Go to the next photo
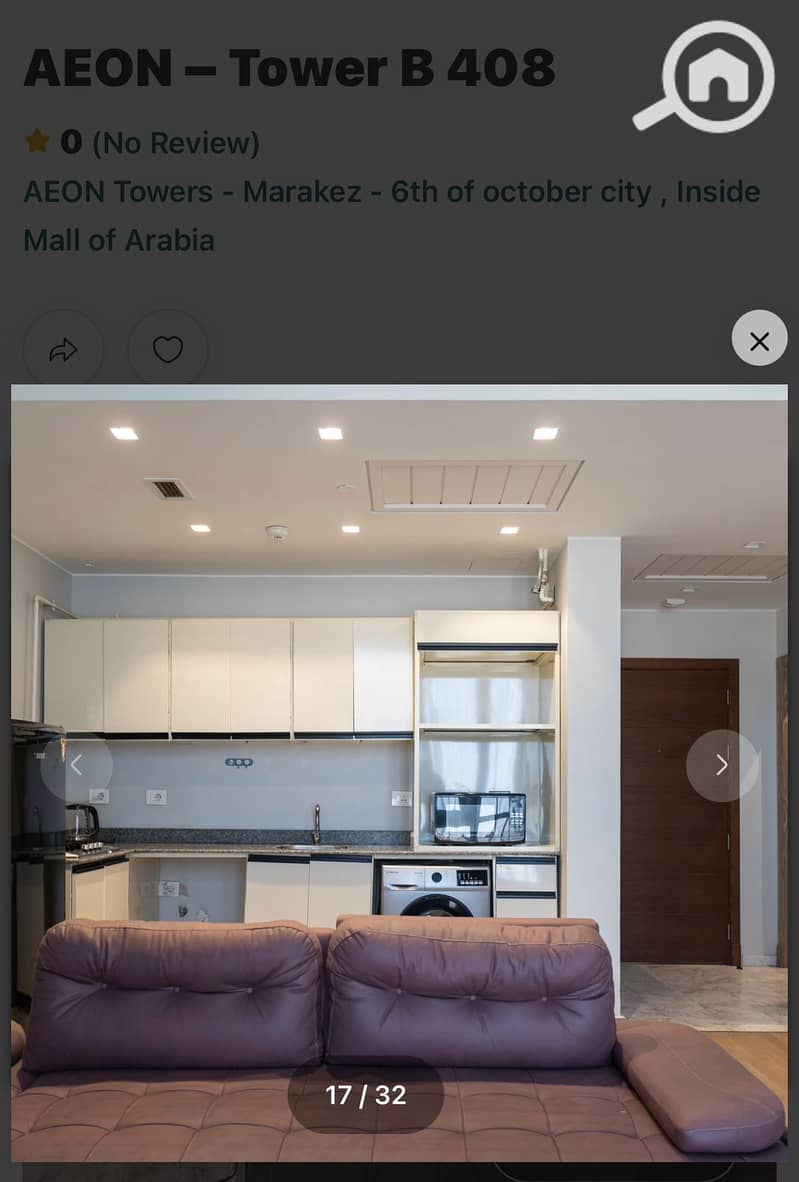 [722, 765]
